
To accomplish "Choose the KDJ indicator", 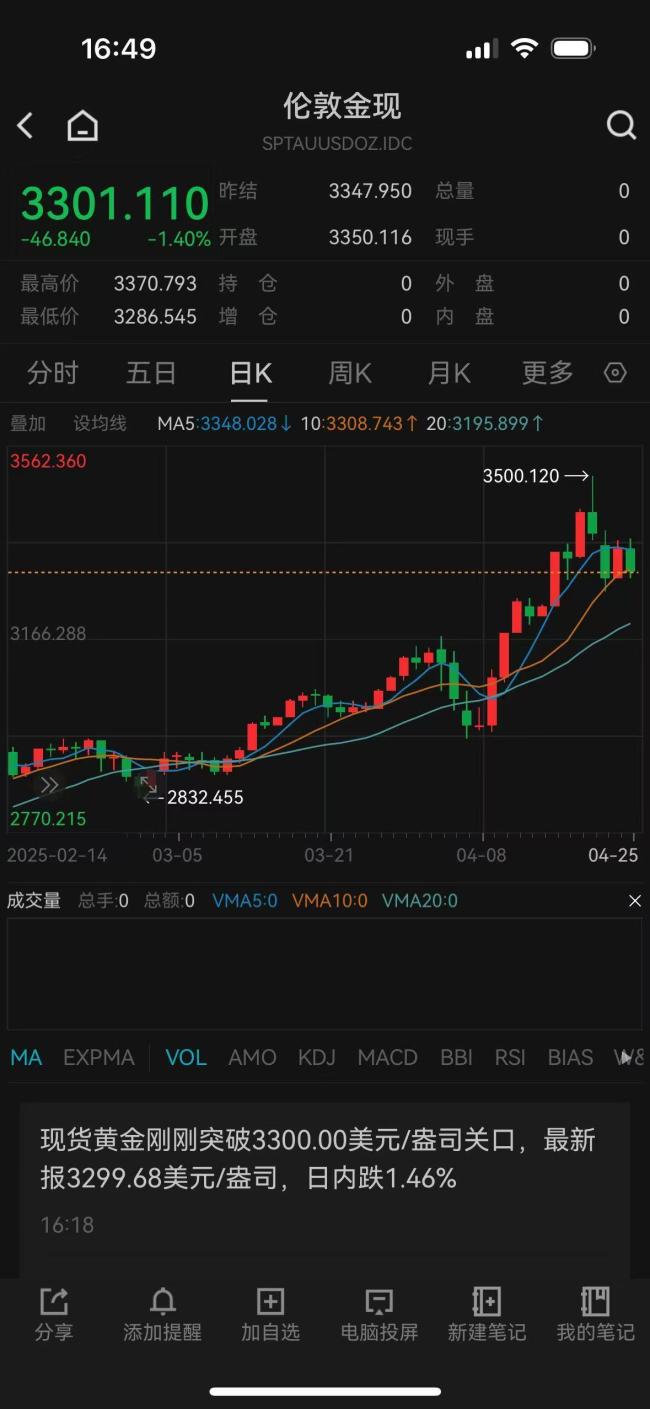I will click(316, 1057).
